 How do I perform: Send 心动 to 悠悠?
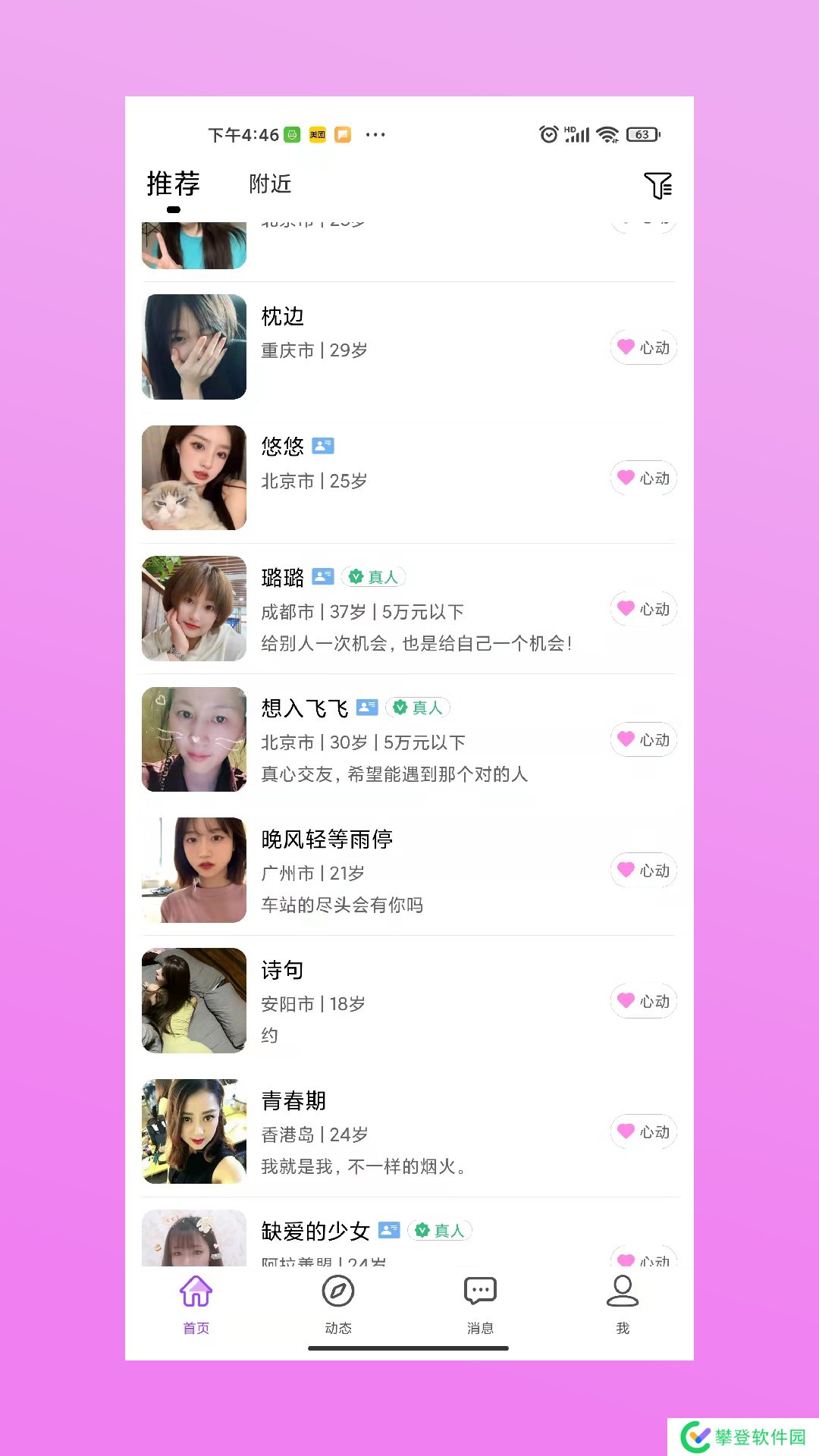(643, 479)
